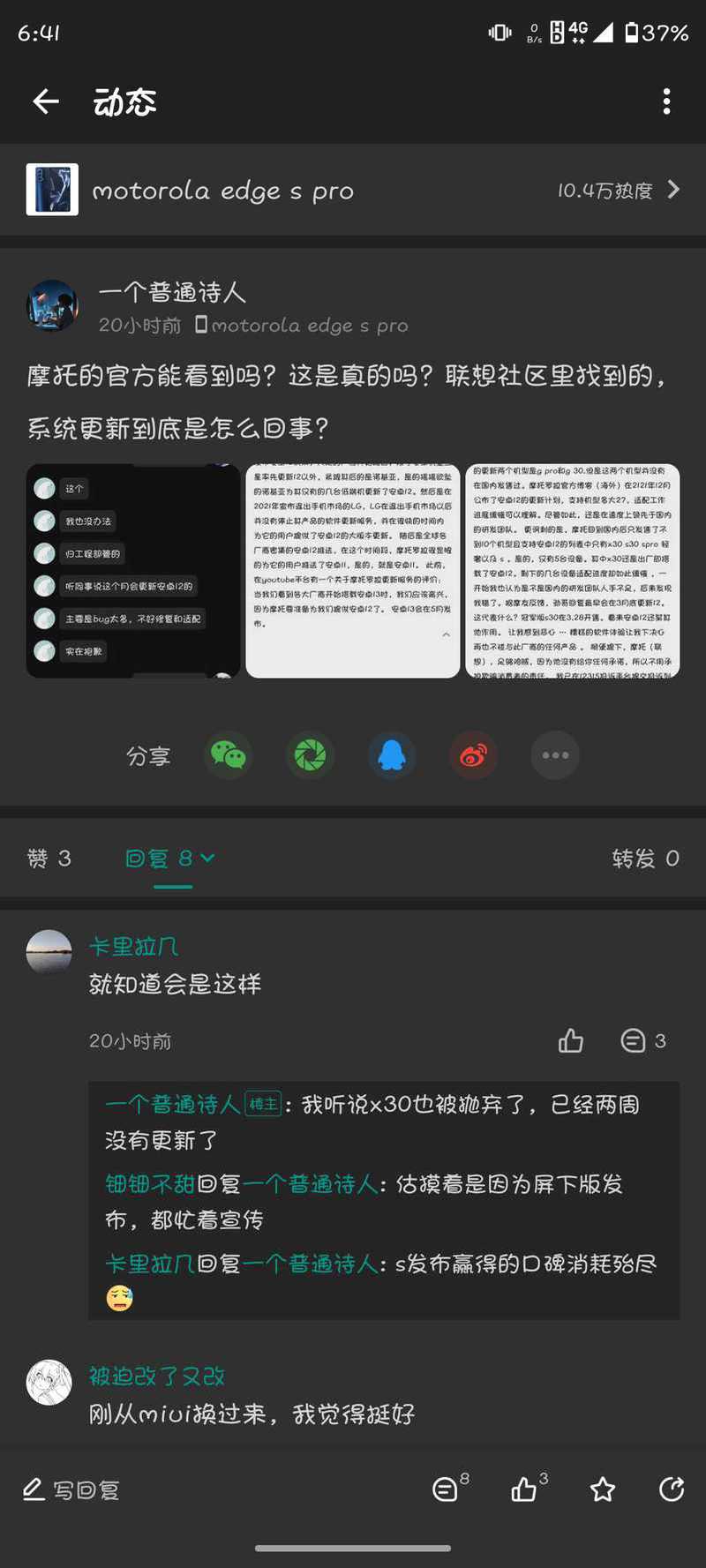Share the post to Weibo
Screen dimensions: 706x1568
pos(473,755)
